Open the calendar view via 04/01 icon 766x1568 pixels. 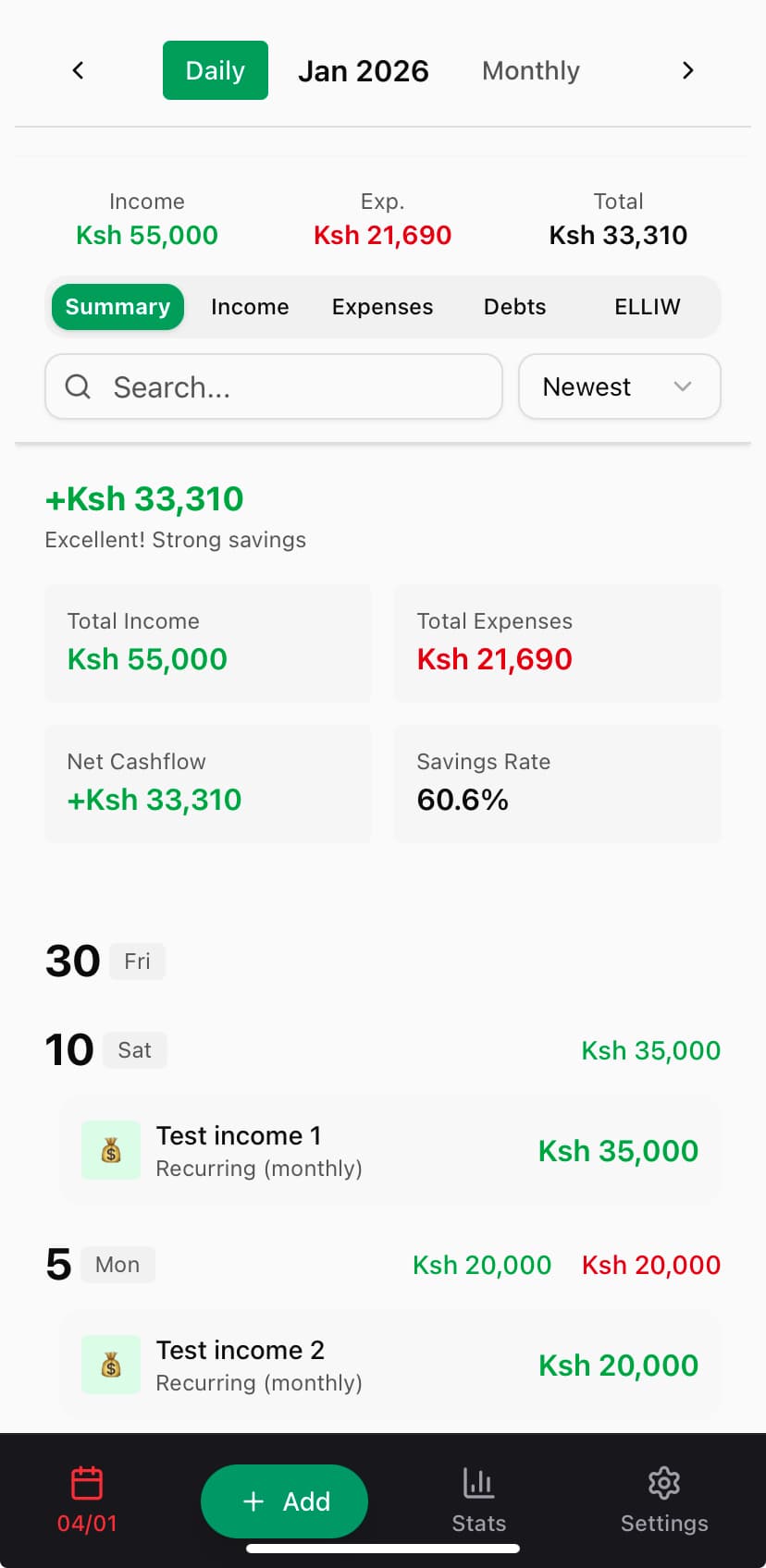point(85,1498)
